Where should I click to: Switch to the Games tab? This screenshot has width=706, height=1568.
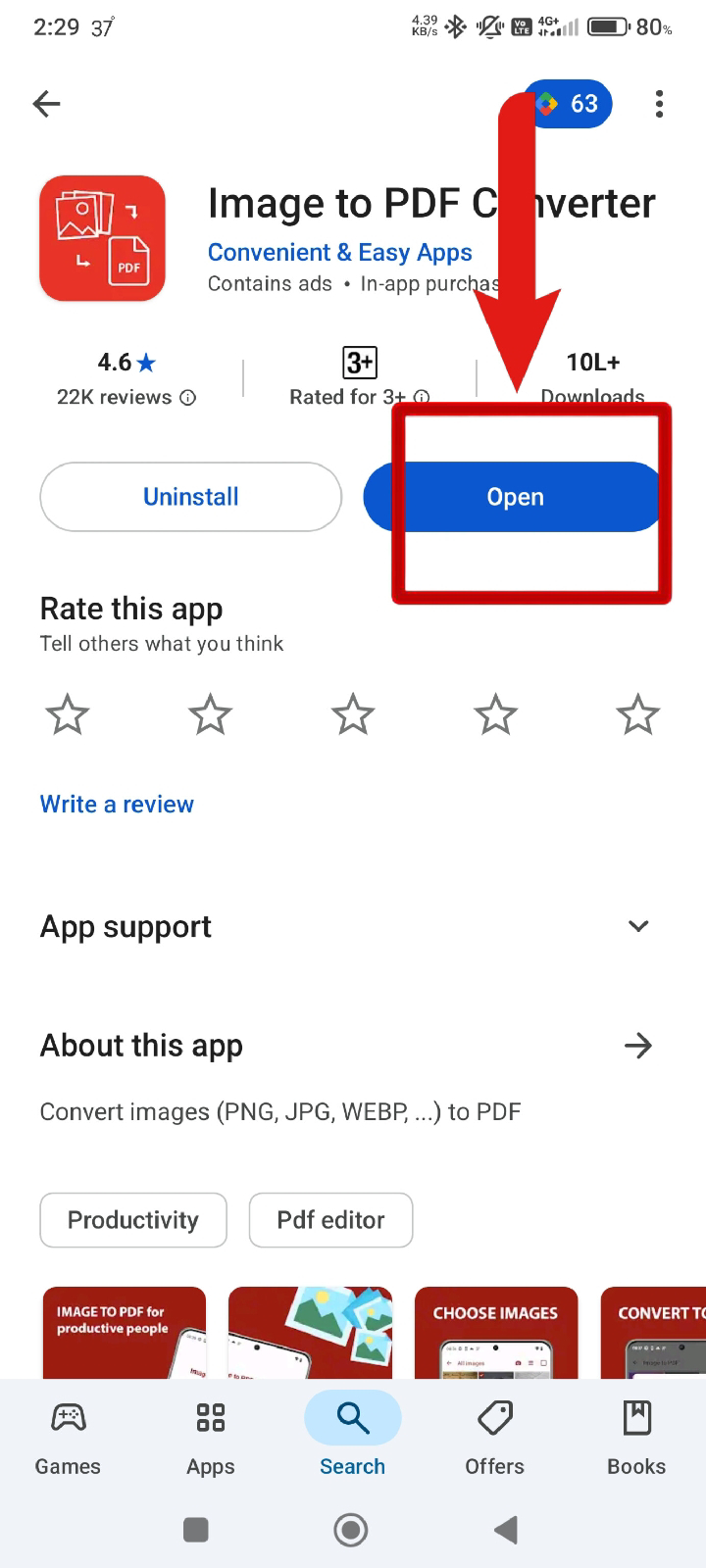point(68,1437)
